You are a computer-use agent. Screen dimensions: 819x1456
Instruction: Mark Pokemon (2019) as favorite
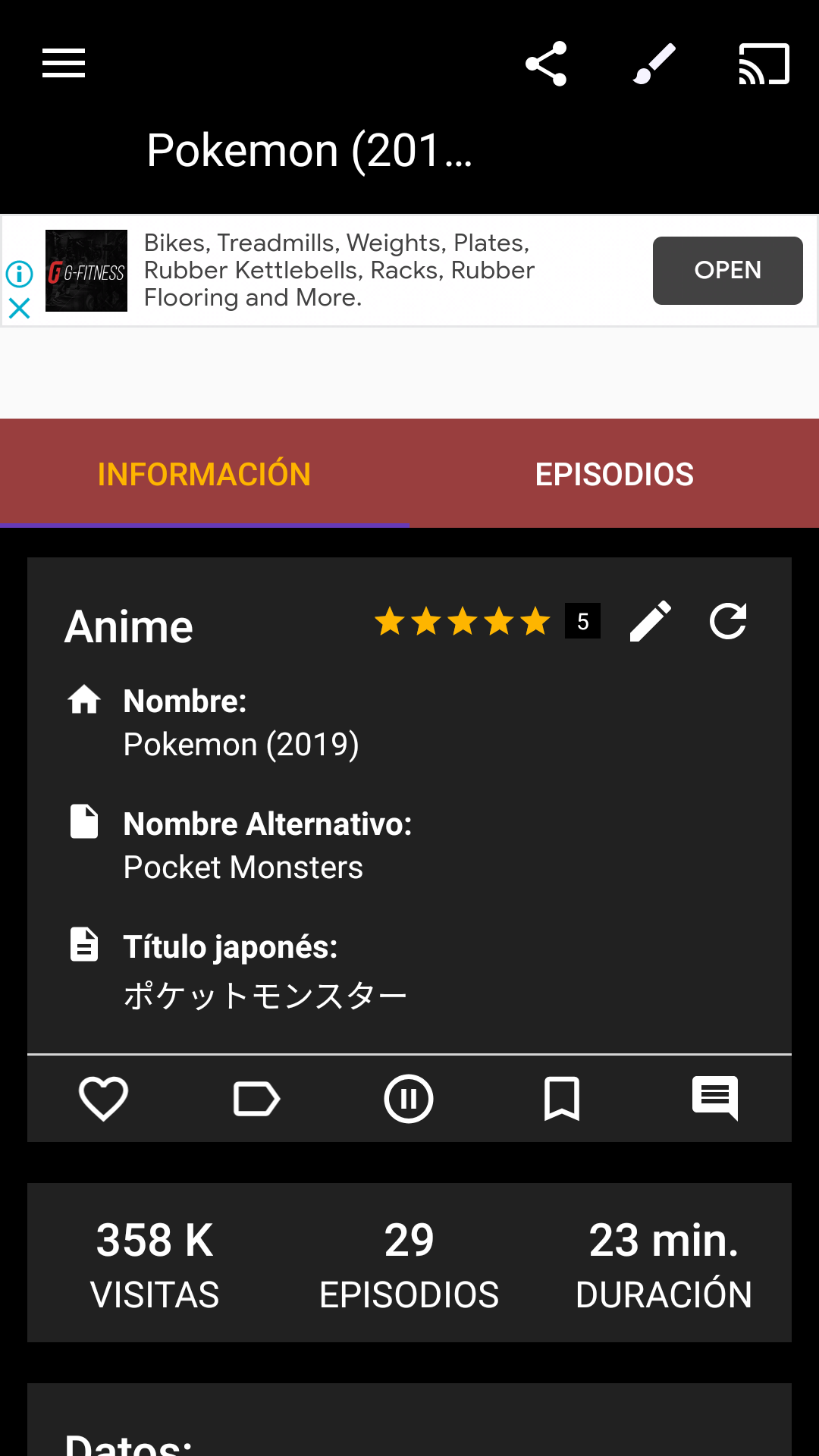[103, 1099]
